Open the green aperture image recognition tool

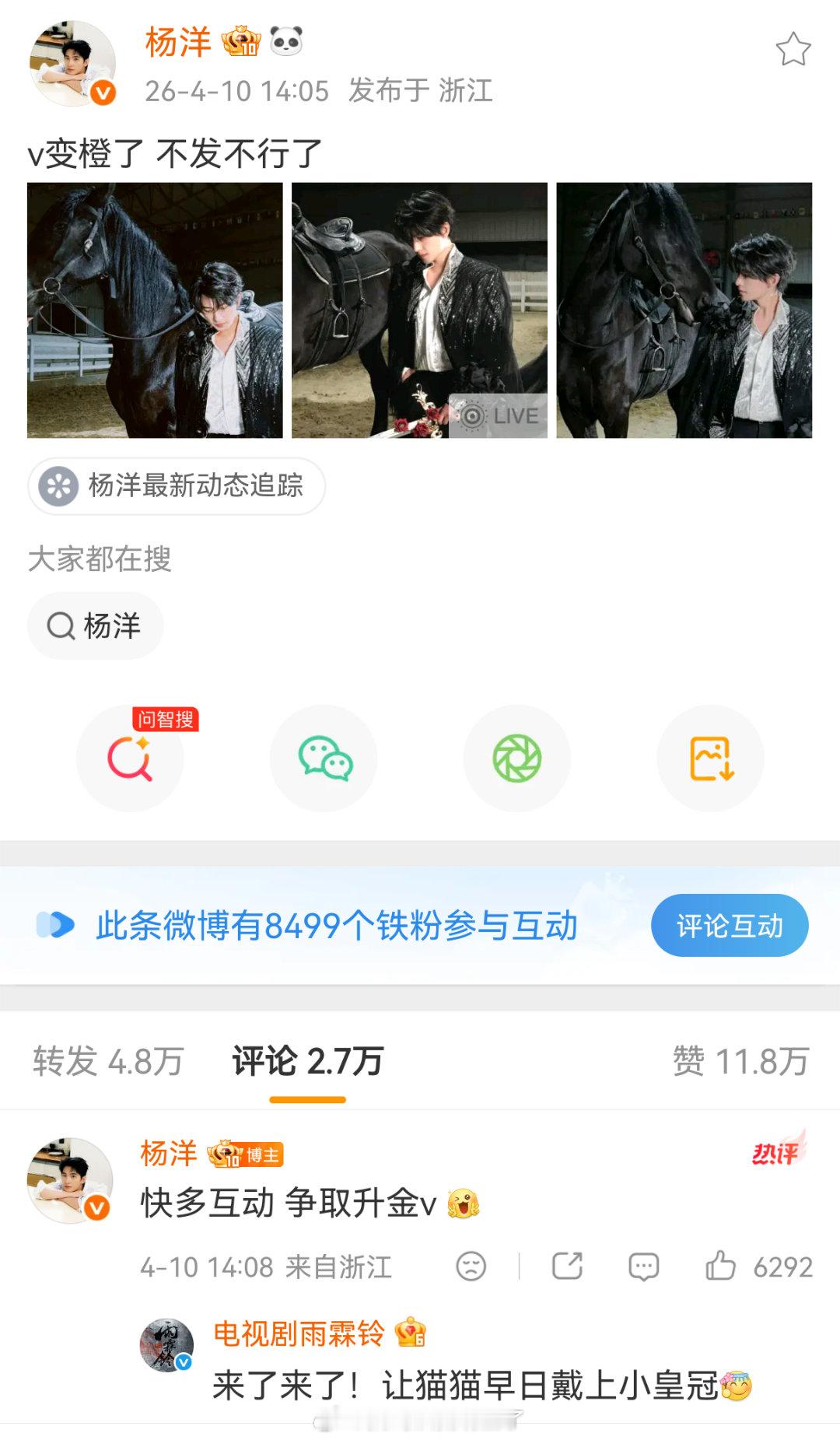point(516,758)
